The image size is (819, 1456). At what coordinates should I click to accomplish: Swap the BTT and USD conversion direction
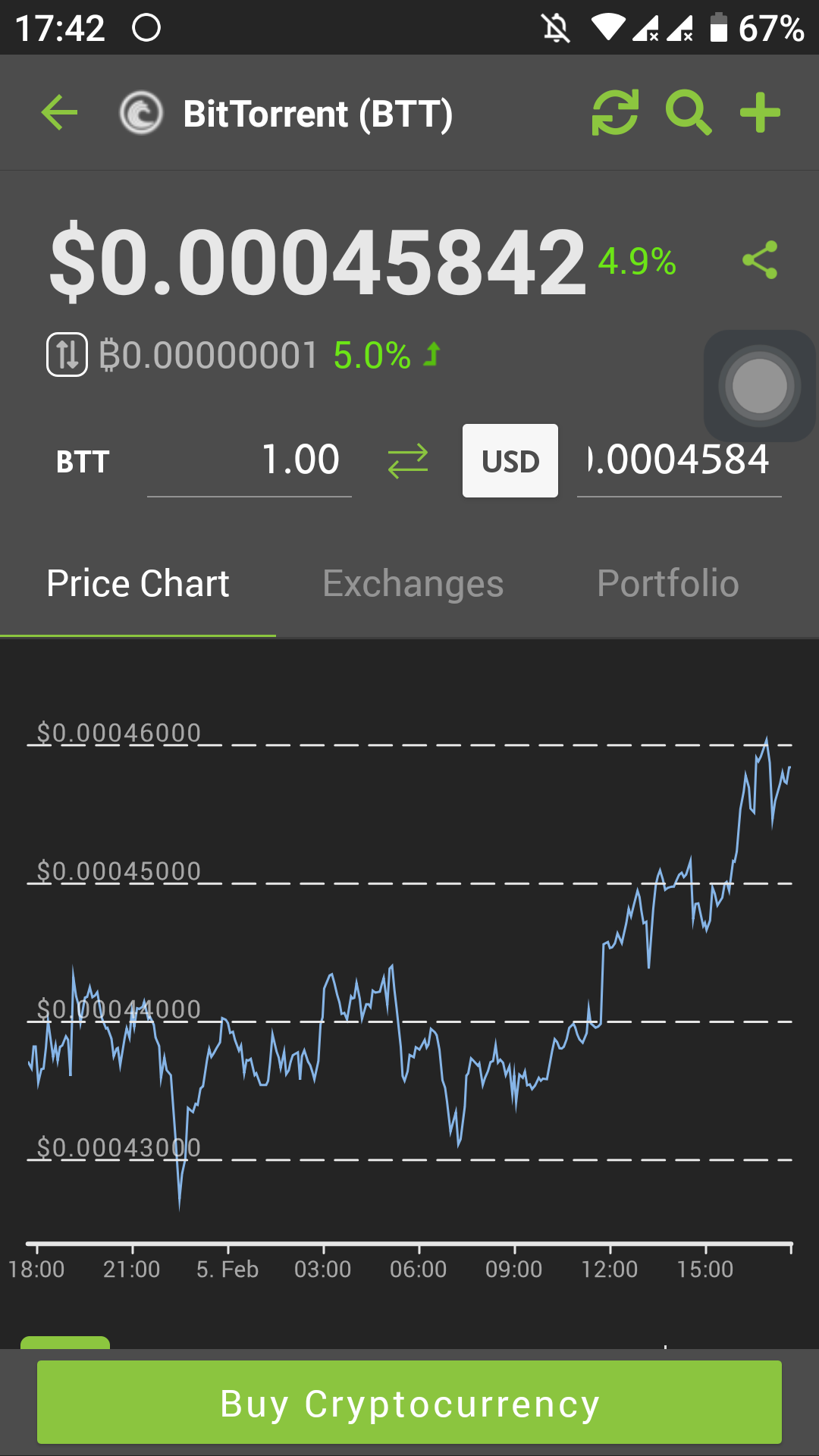coord(408,461)
